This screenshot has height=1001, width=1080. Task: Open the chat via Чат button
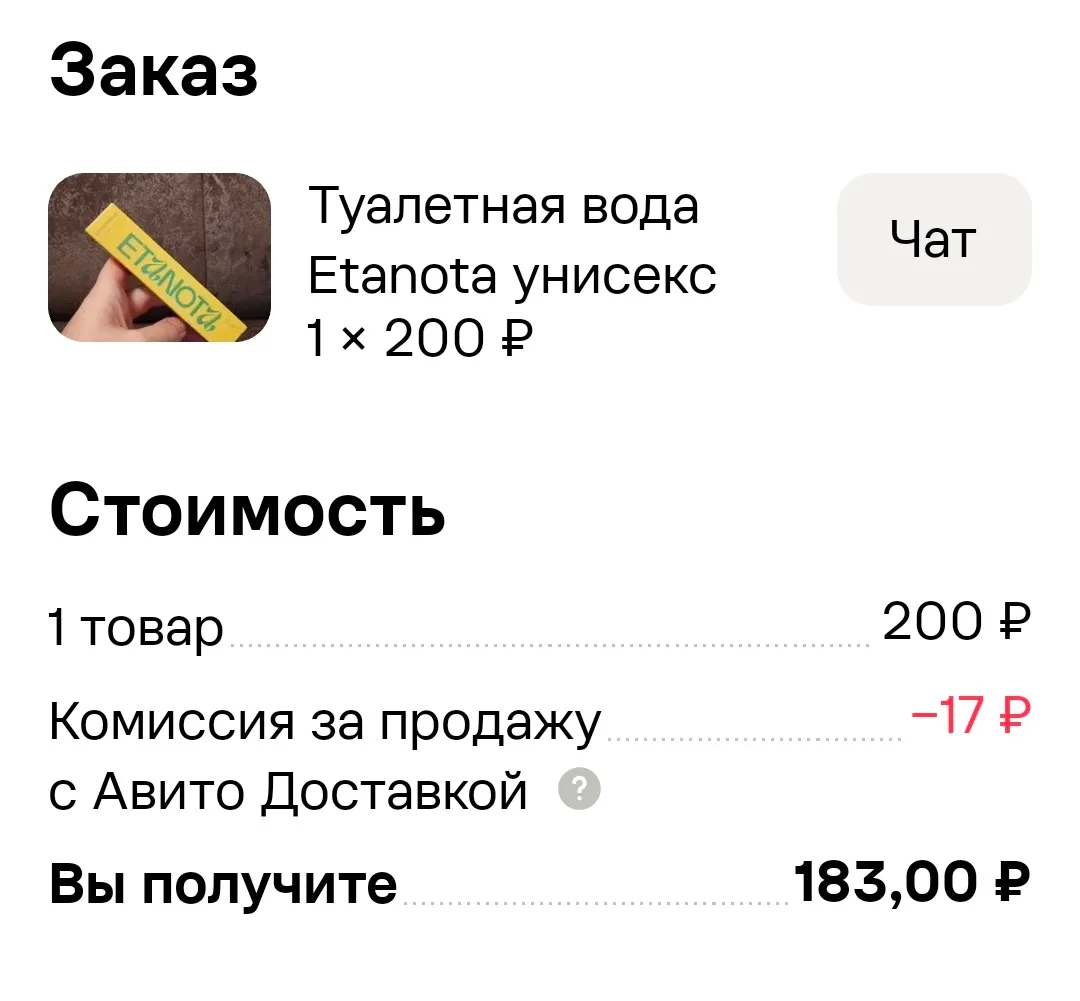tap(933, 239)
